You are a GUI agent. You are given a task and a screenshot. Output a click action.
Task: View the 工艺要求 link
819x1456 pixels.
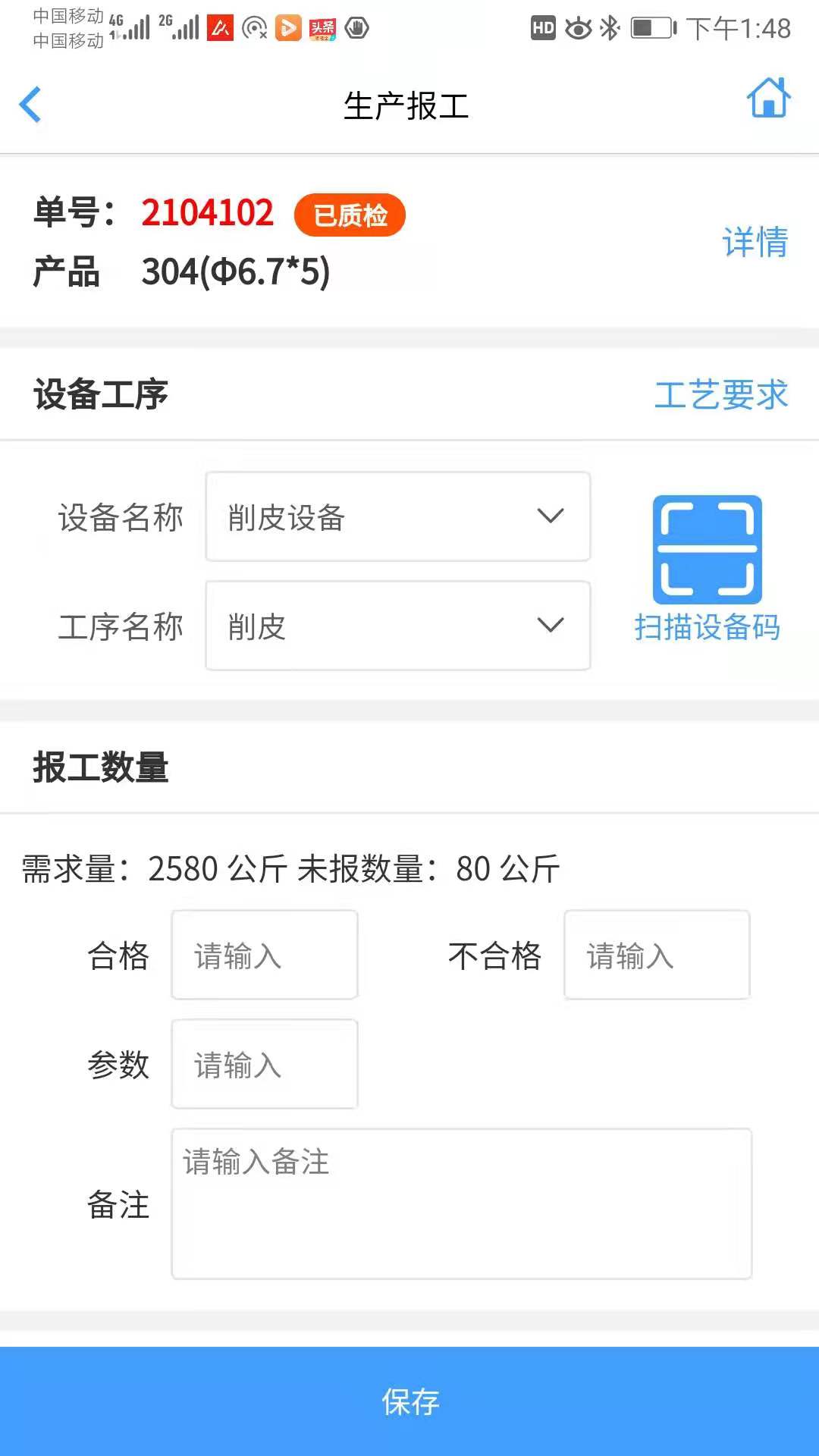pos(721,395)
